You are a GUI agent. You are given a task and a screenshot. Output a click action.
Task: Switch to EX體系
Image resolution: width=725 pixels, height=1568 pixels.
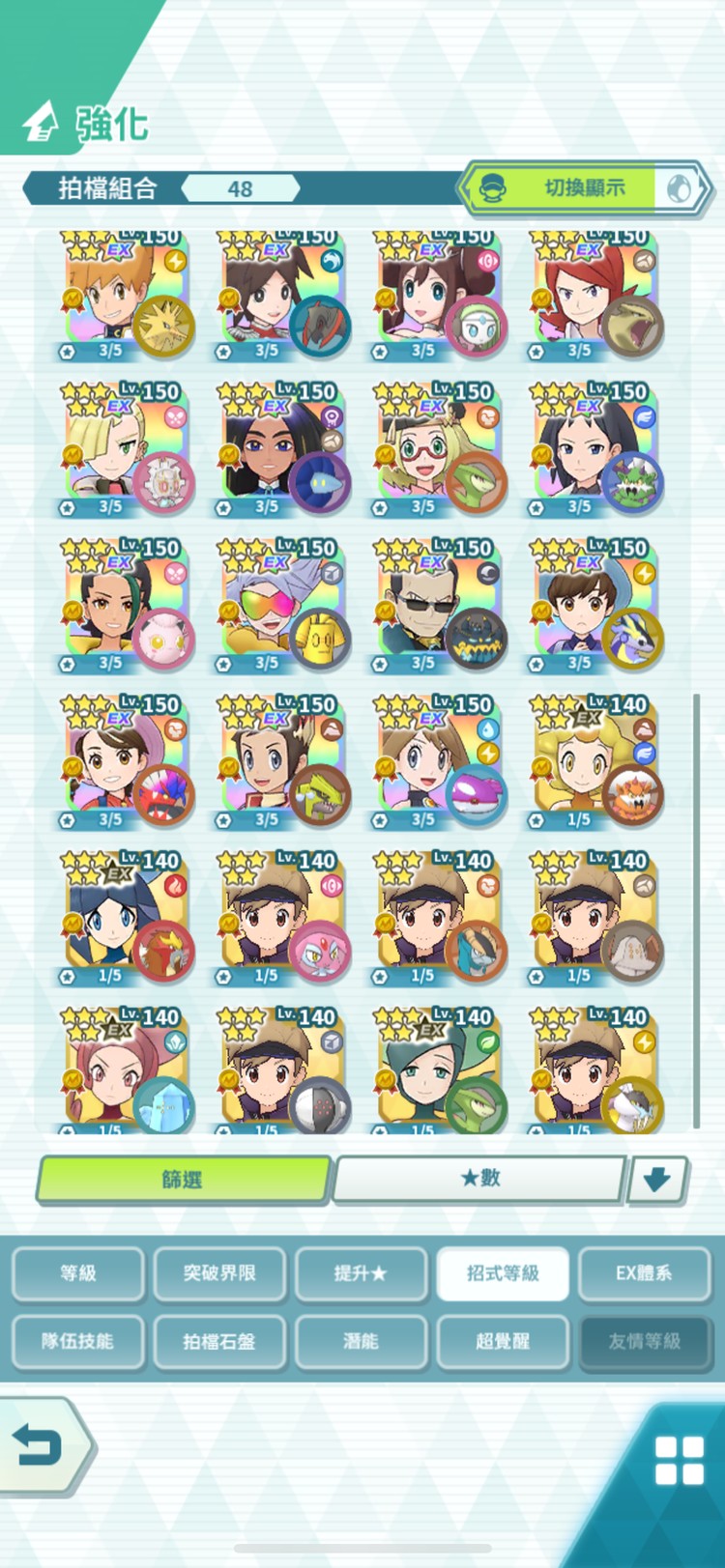click(644, 1273)
